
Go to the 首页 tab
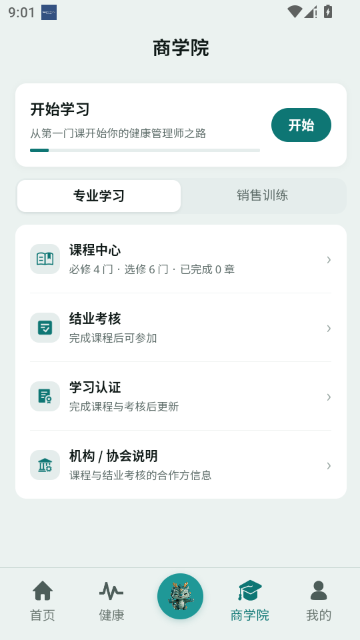click(x=42, y=601)
